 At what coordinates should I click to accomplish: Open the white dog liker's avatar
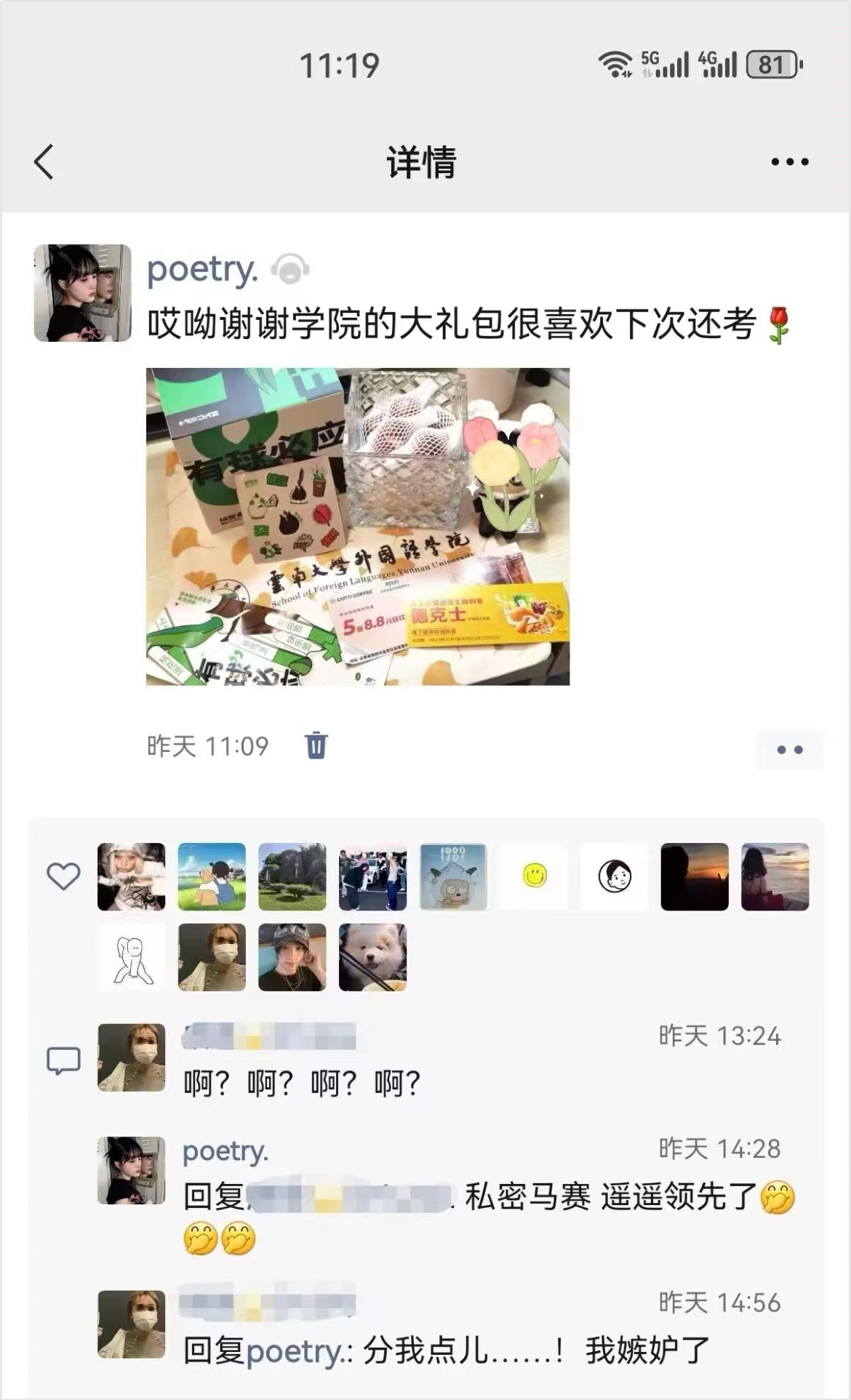pos(372,957)
